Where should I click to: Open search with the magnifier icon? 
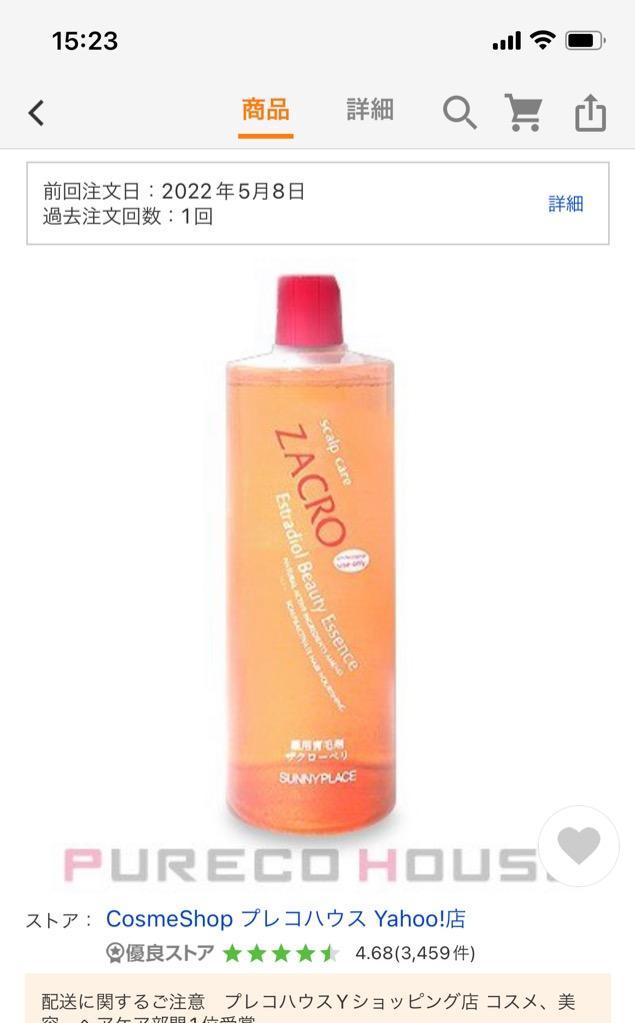click(x=459, y=112)
